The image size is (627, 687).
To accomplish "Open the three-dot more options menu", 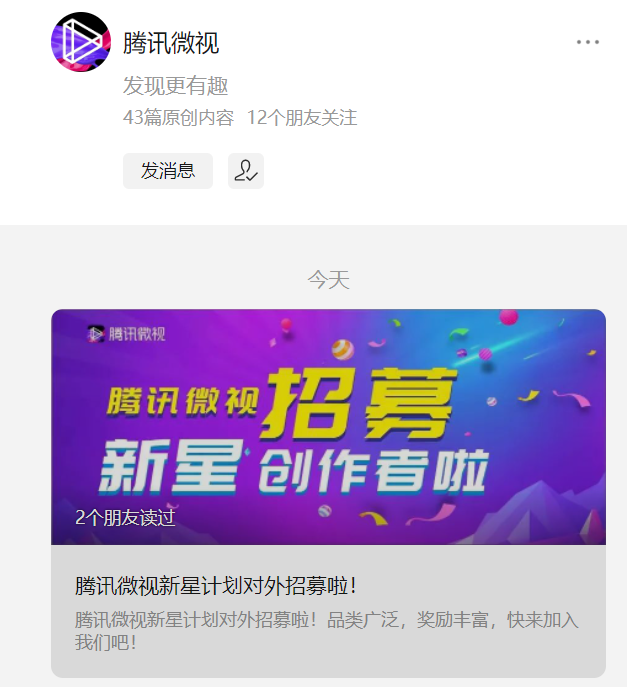I will tap(588, 42).
